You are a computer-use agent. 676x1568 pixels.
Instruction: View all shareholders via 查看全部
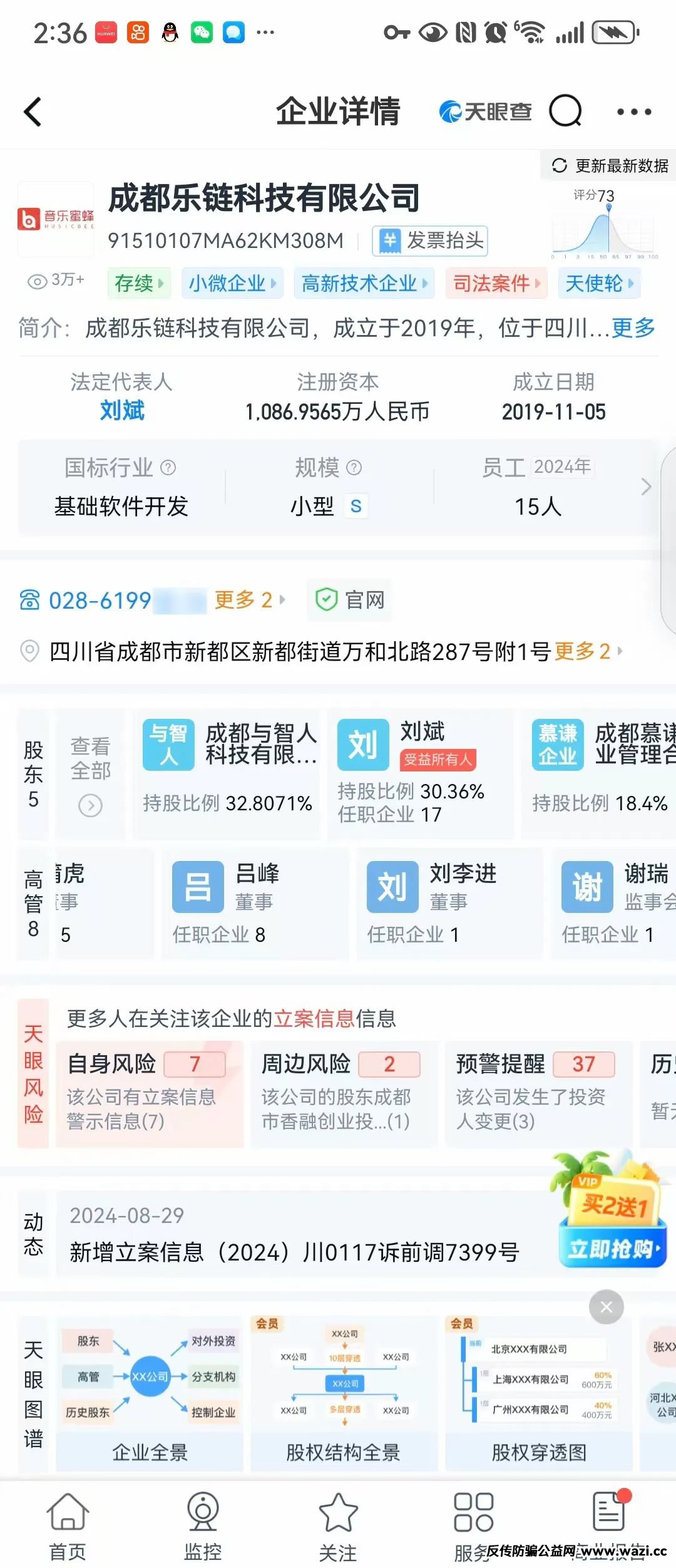(90, 775)
